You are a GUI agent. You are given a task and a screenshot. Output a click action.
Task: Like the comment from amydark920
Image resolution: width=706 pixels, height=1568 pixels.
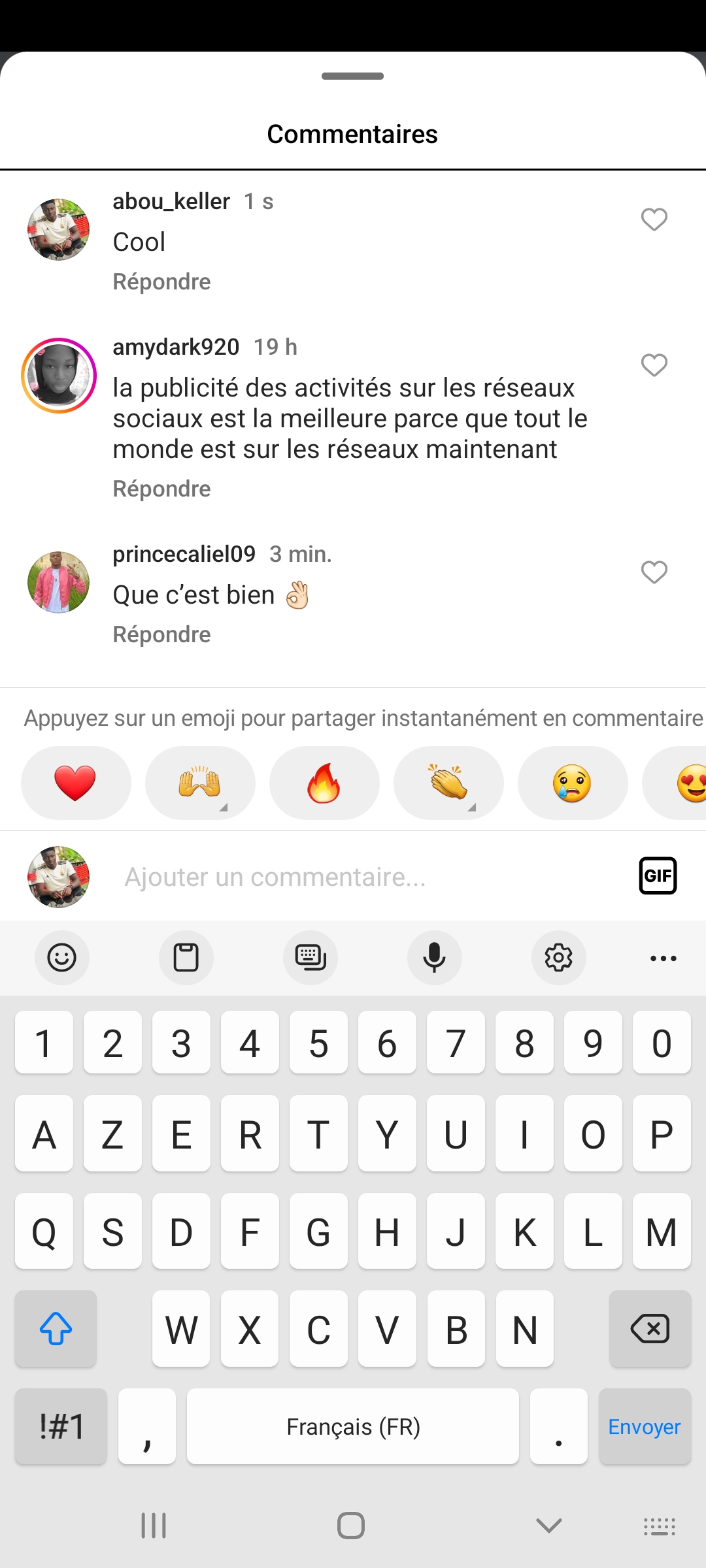click(654, 365)
